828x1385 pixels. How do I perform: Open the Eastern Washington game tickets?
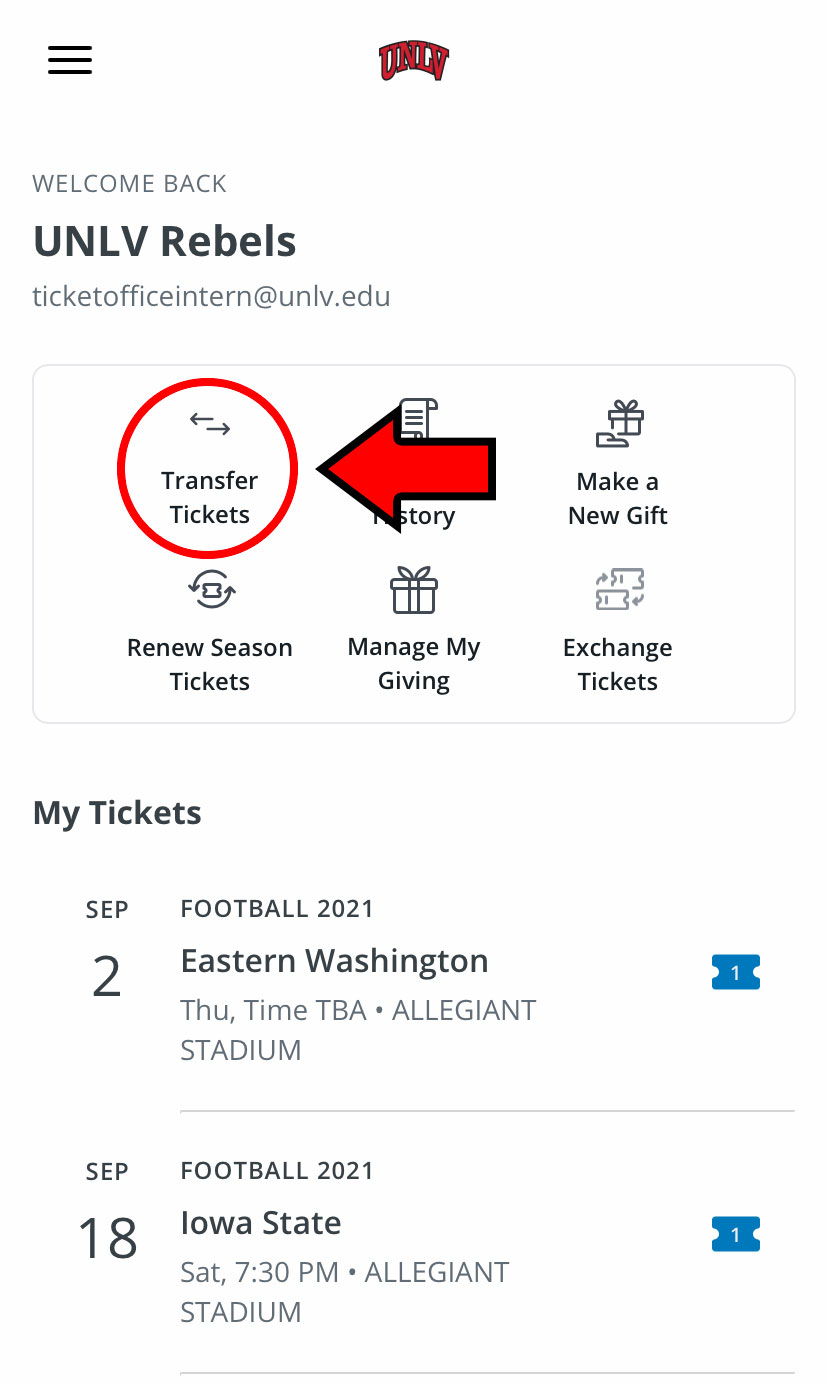[414, 980]
